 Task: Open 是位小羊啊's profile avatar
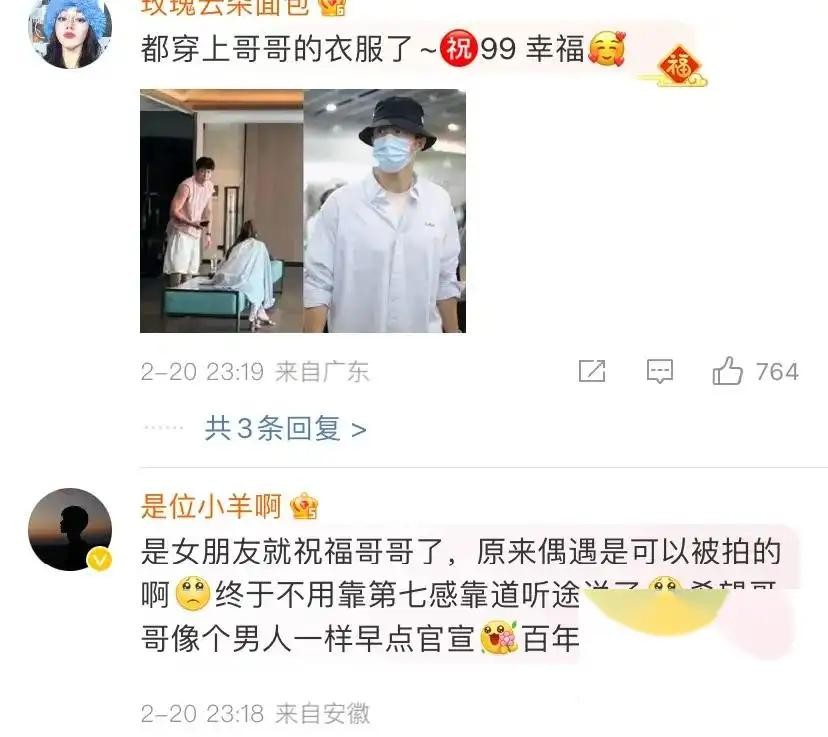coord(70,530)
